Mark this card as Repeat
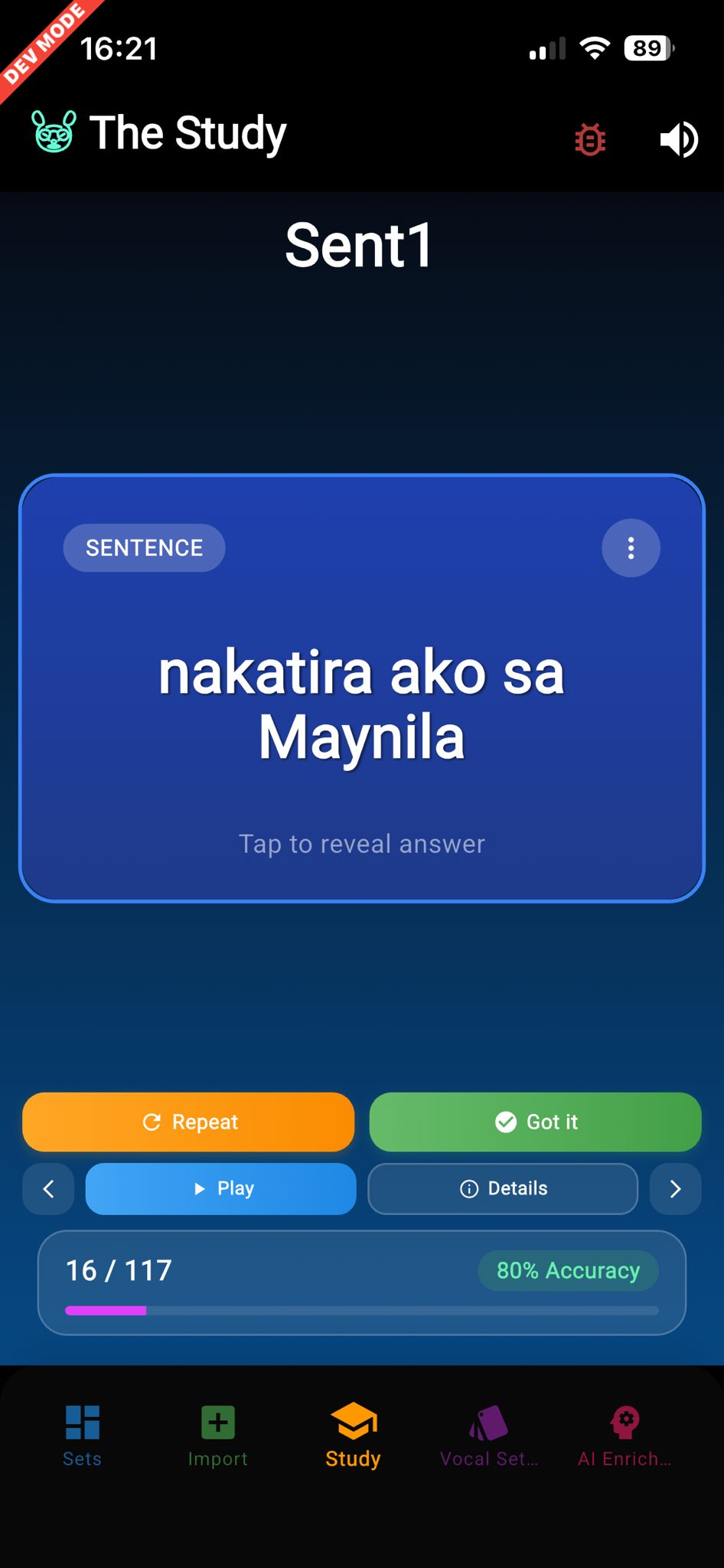This screenshot has height=1568, width=724. point(188,1122)
